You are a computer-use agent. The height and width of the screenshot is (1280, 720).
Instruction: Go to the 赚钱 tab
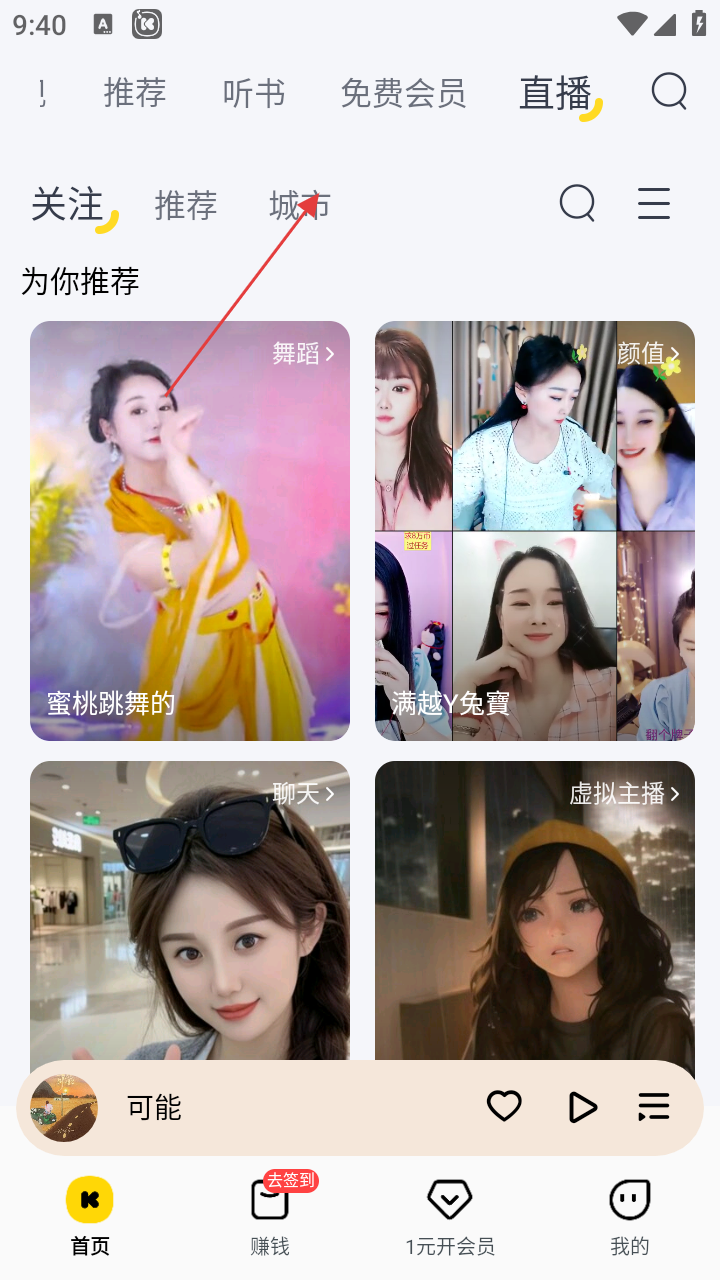(x=270, y=1213)
